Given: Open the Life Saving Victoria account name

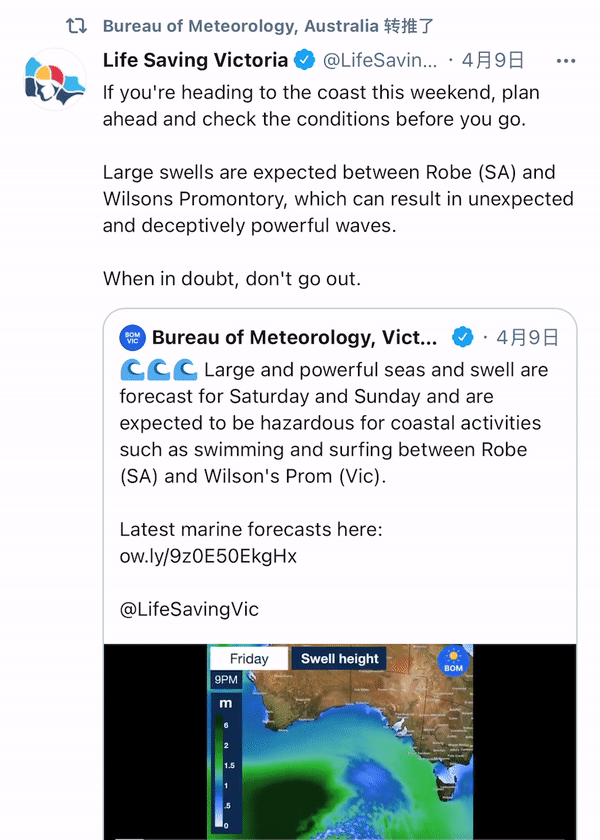Looking at the screenshot, I should click(195, 61).
